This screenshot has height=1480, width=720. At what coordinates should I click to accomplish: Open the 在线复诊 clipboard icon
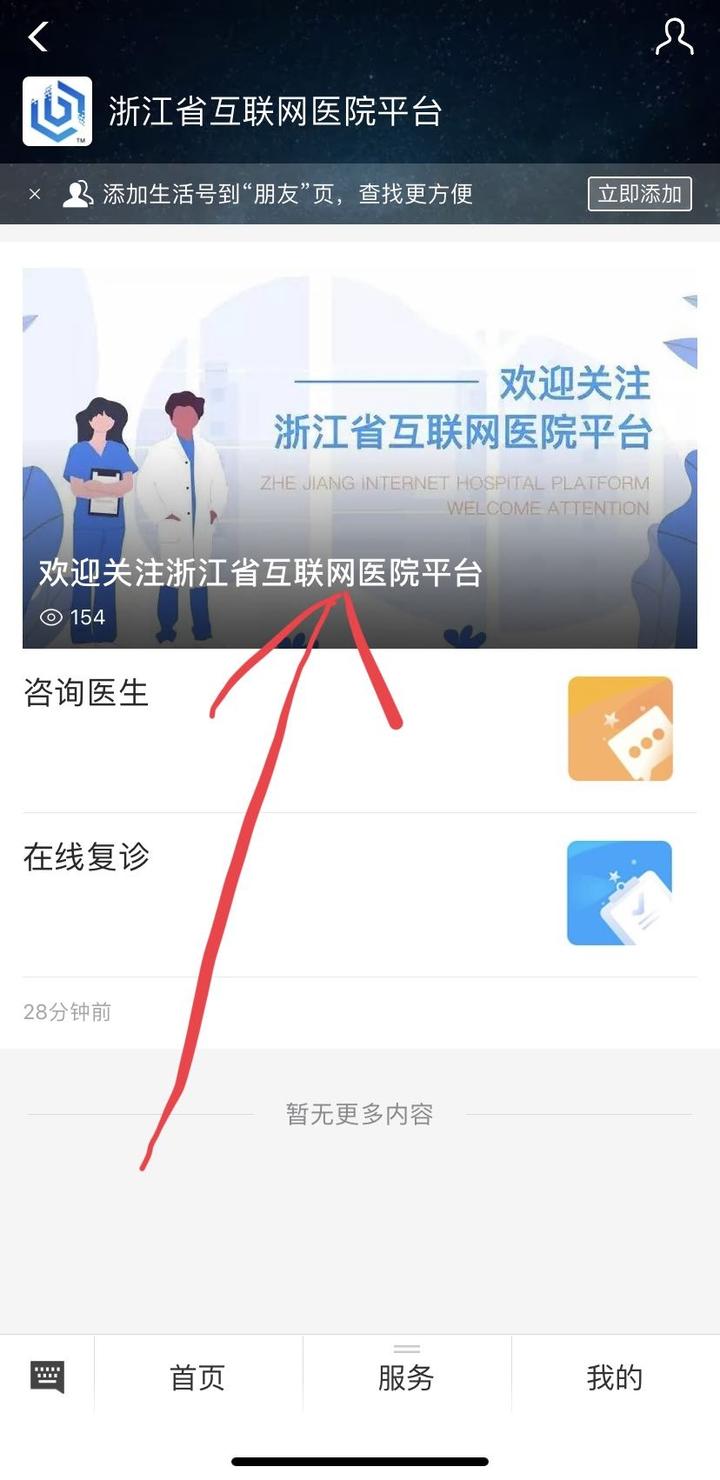(619, 892)
